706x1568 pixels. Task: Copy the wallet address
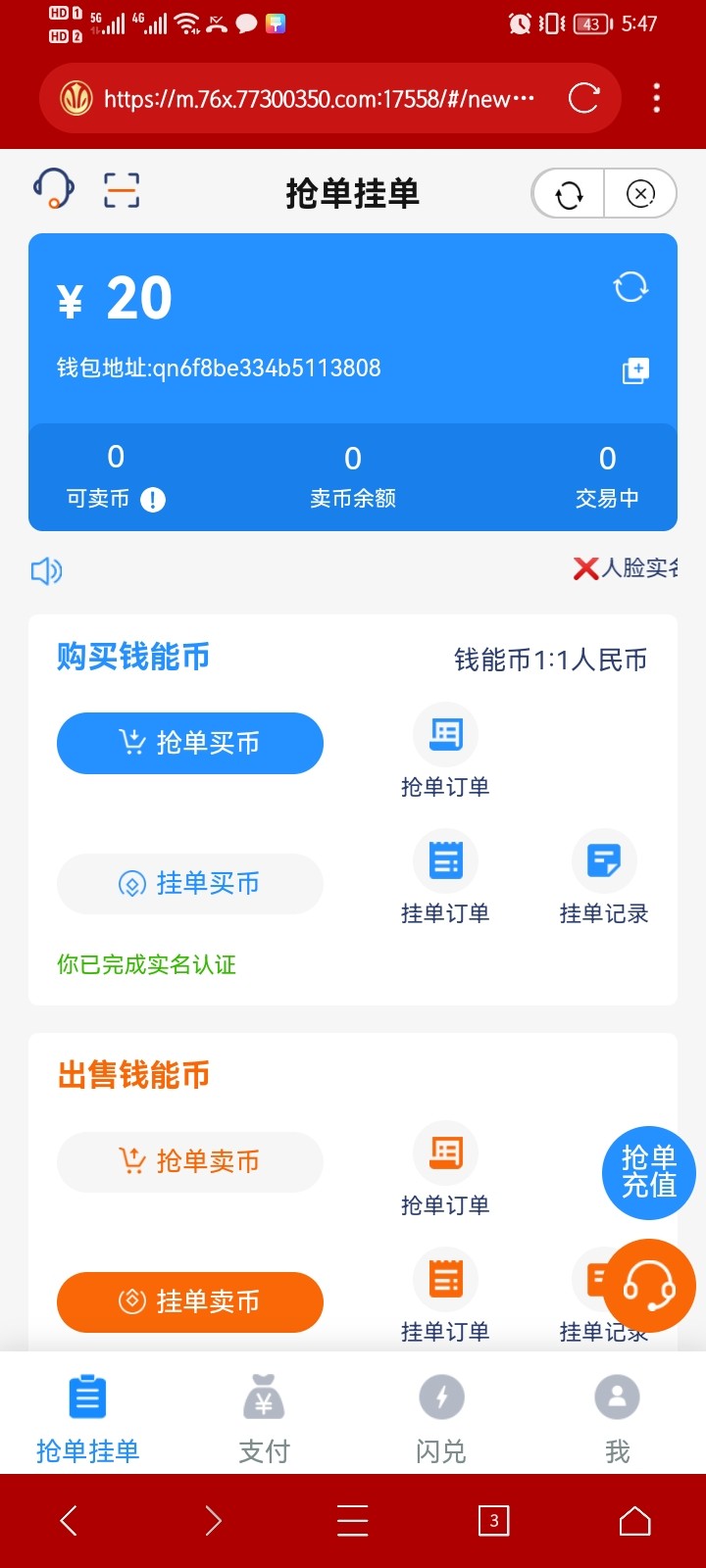click(635, 370)
